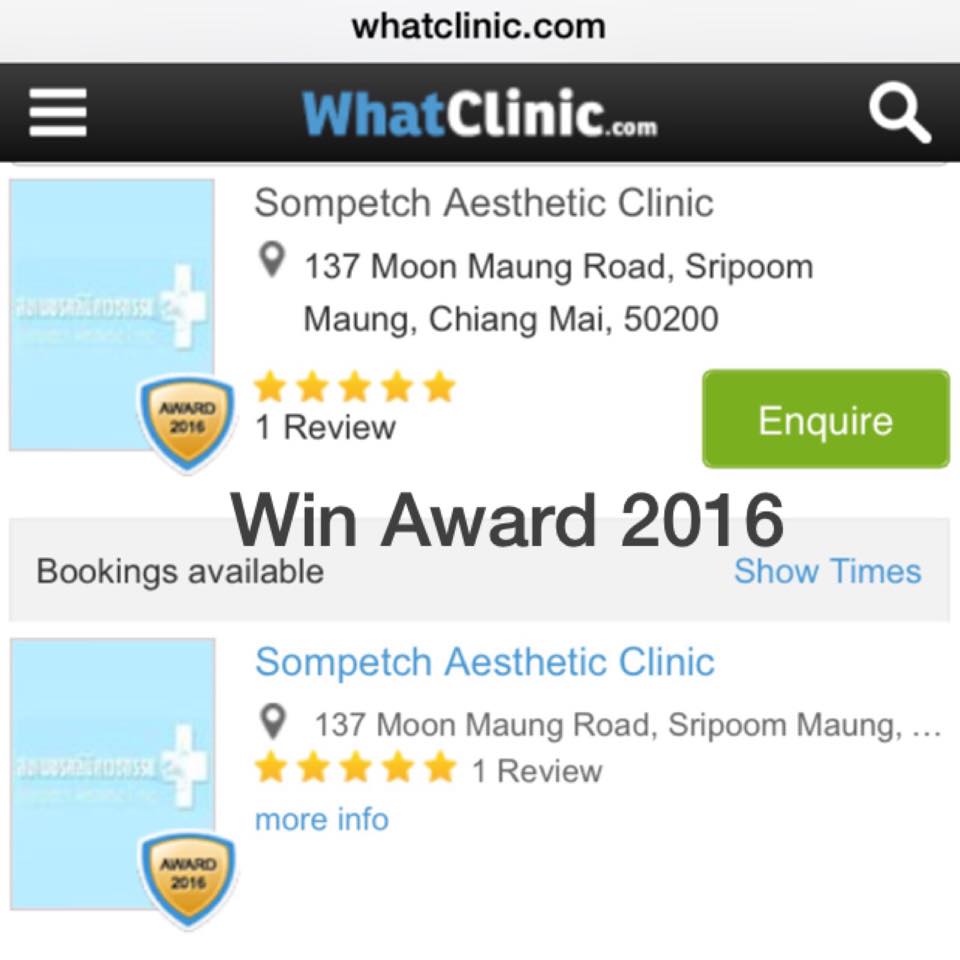960x960 pixels.
Task: Open the search magnifier
Action: [x=899, y=113]
